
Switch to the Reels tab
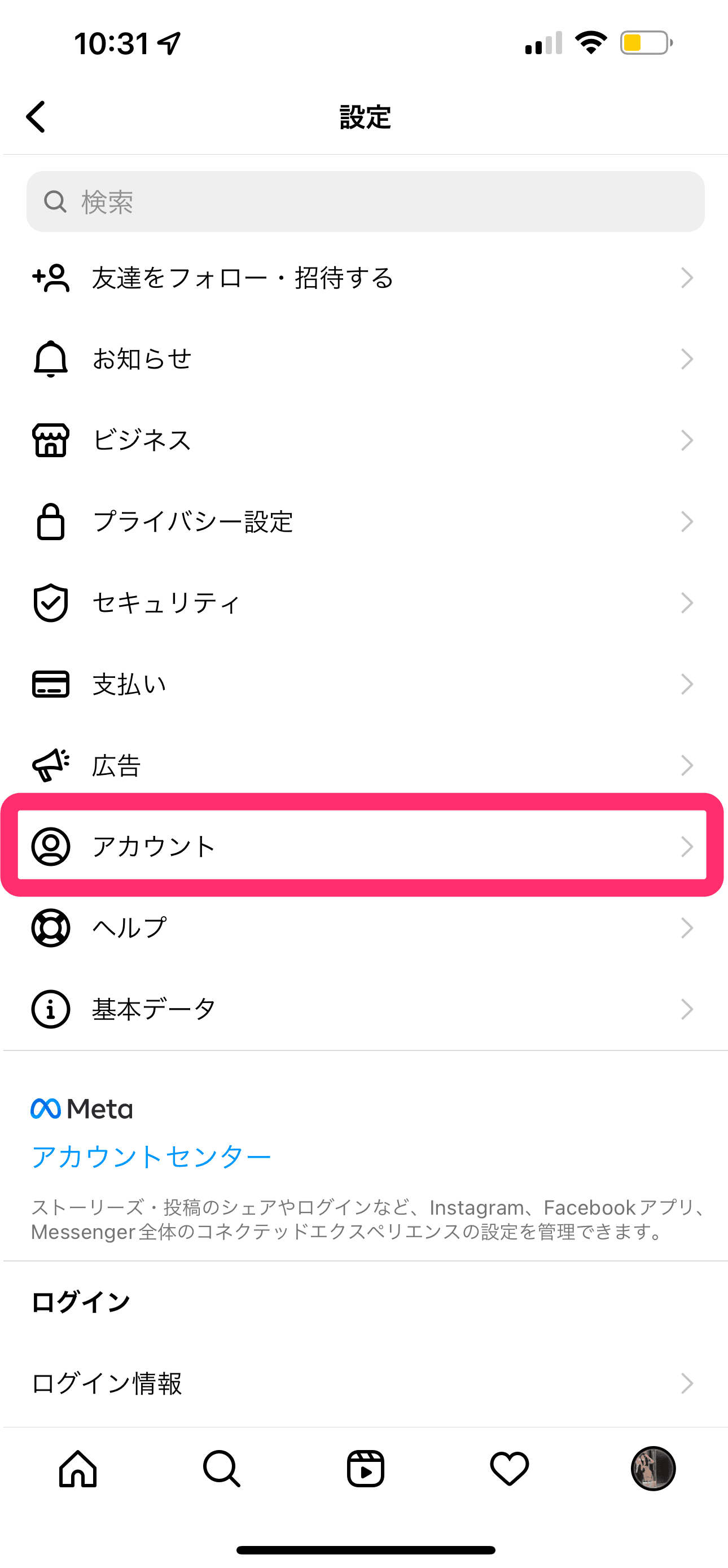(x=365, y=1469)
